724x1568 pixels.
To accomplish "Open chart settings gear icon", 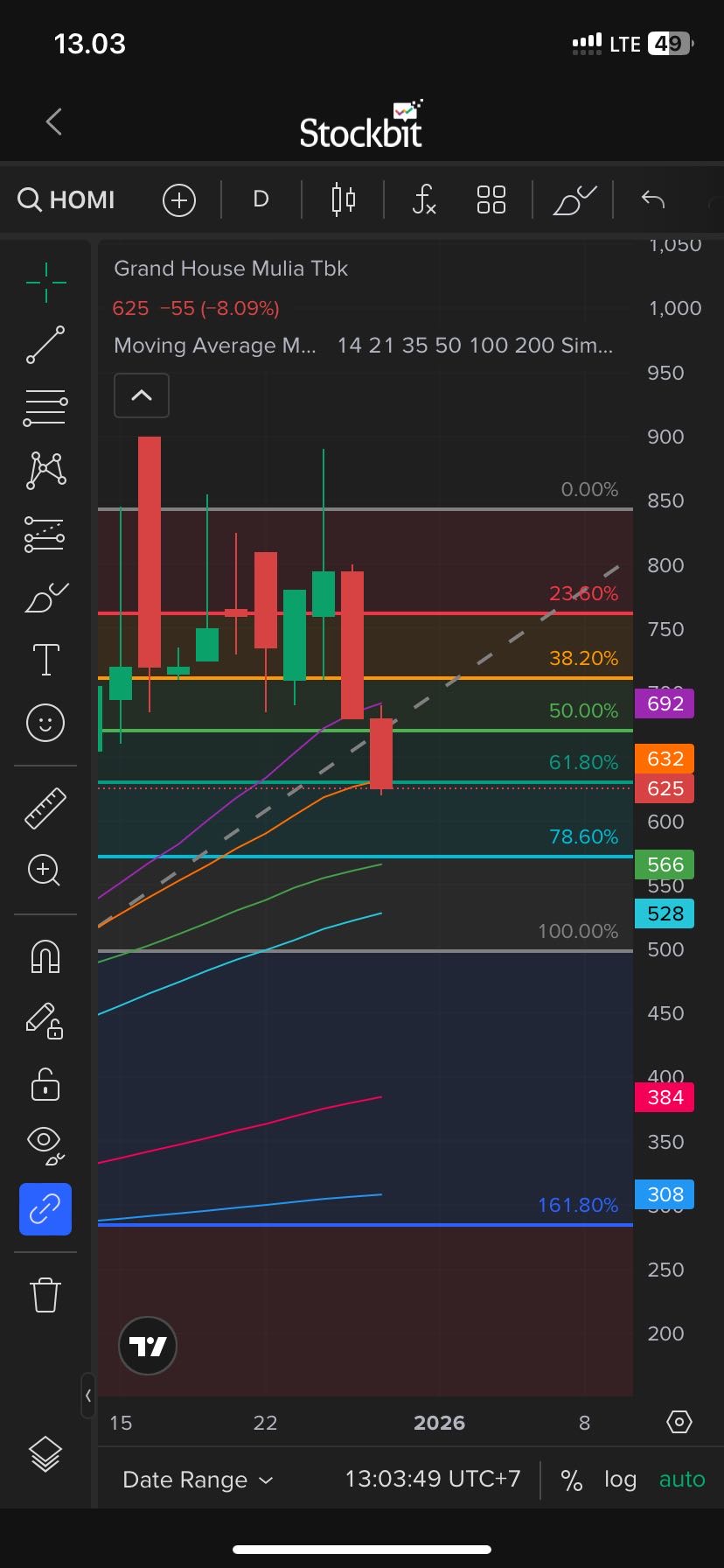I will coord(679,1423).
